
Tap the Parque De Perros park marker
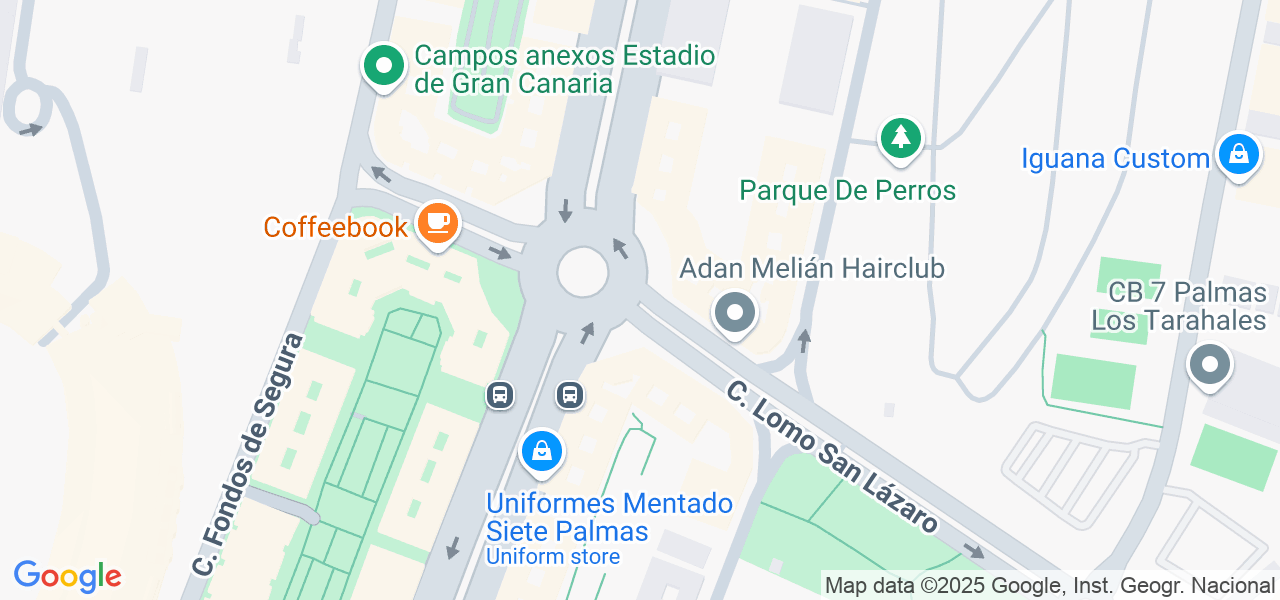click(901, 138)
